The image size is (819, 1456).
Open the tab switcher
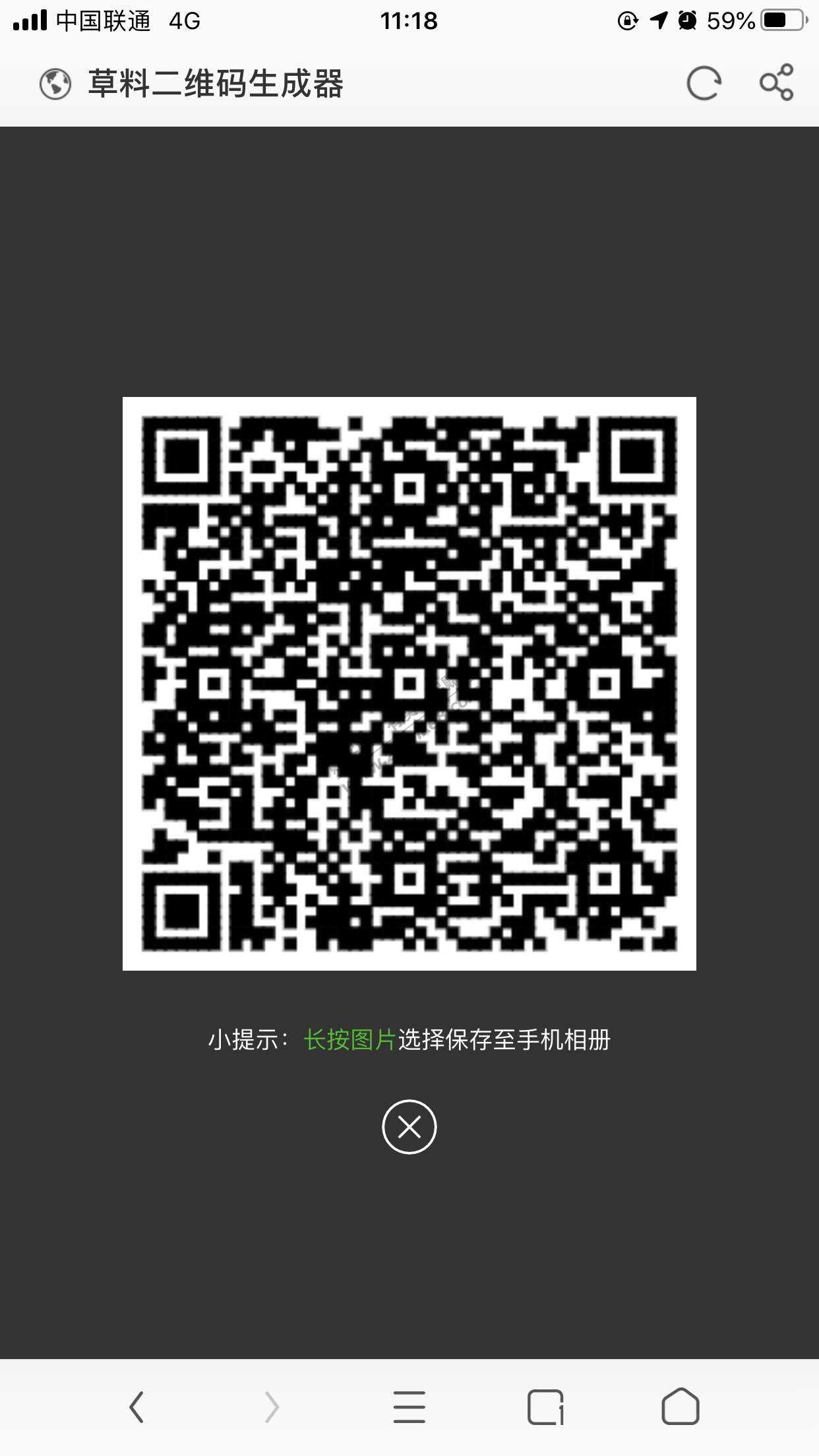click(x=545, y=1407)
